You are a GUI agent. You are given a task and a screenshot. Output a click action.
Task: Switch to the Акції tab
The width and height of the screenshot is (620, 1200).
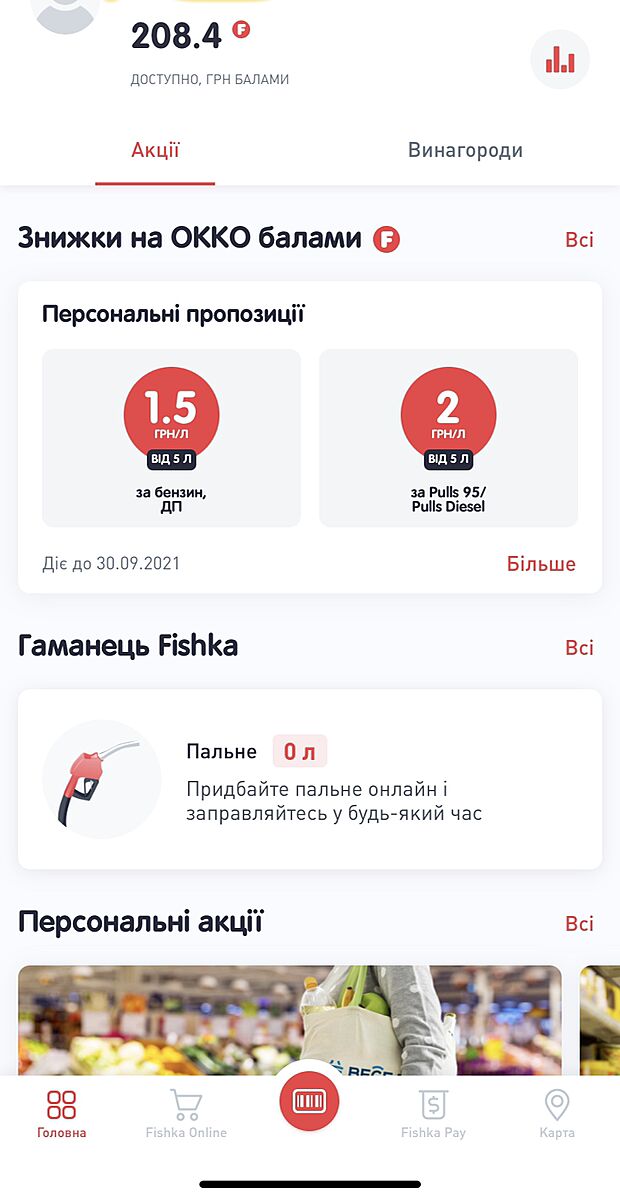click(155, 151)
